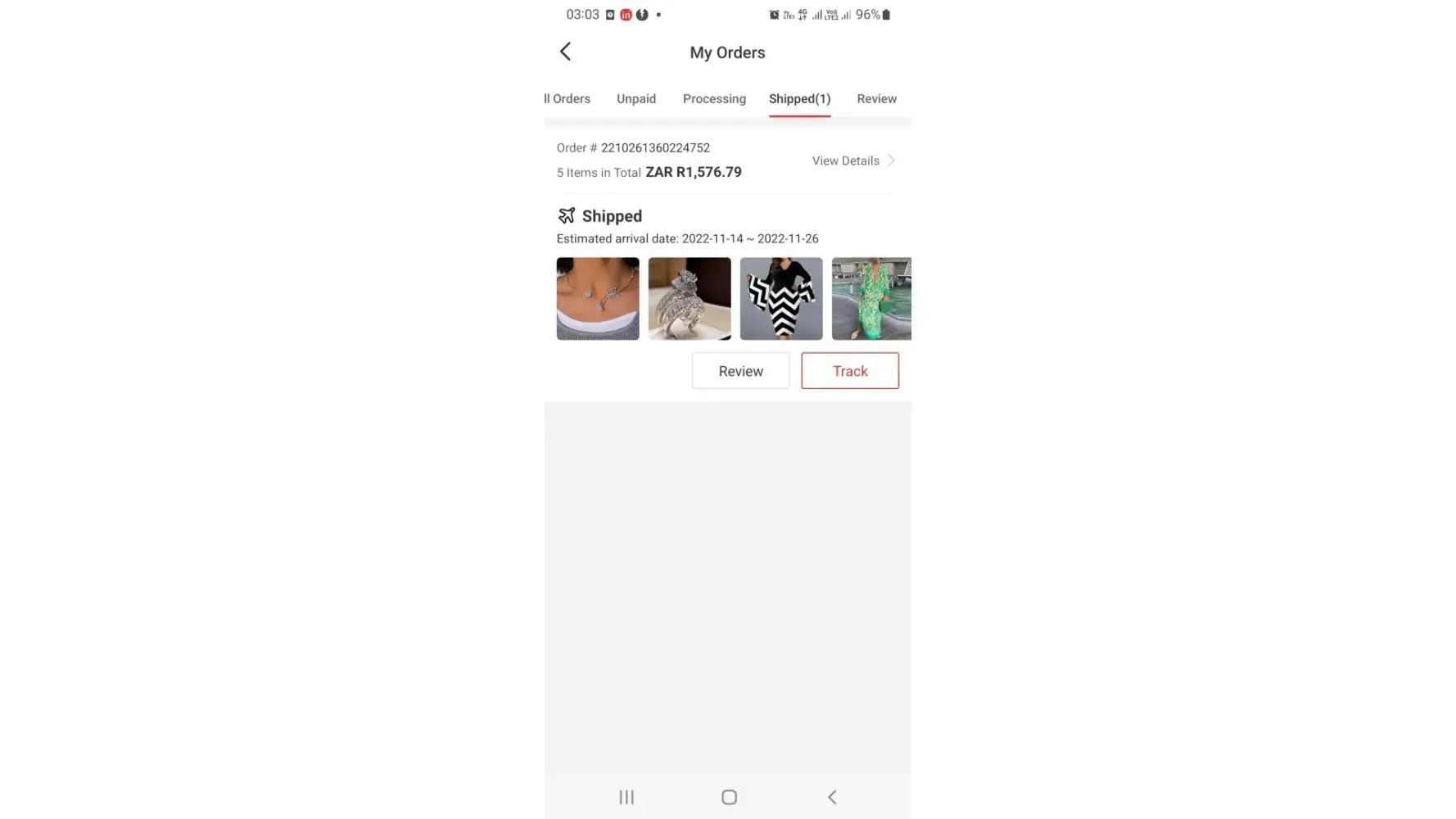The image size is (1456, 819).
Task: Go to the home screen
Action: click(x=729, y=797)
